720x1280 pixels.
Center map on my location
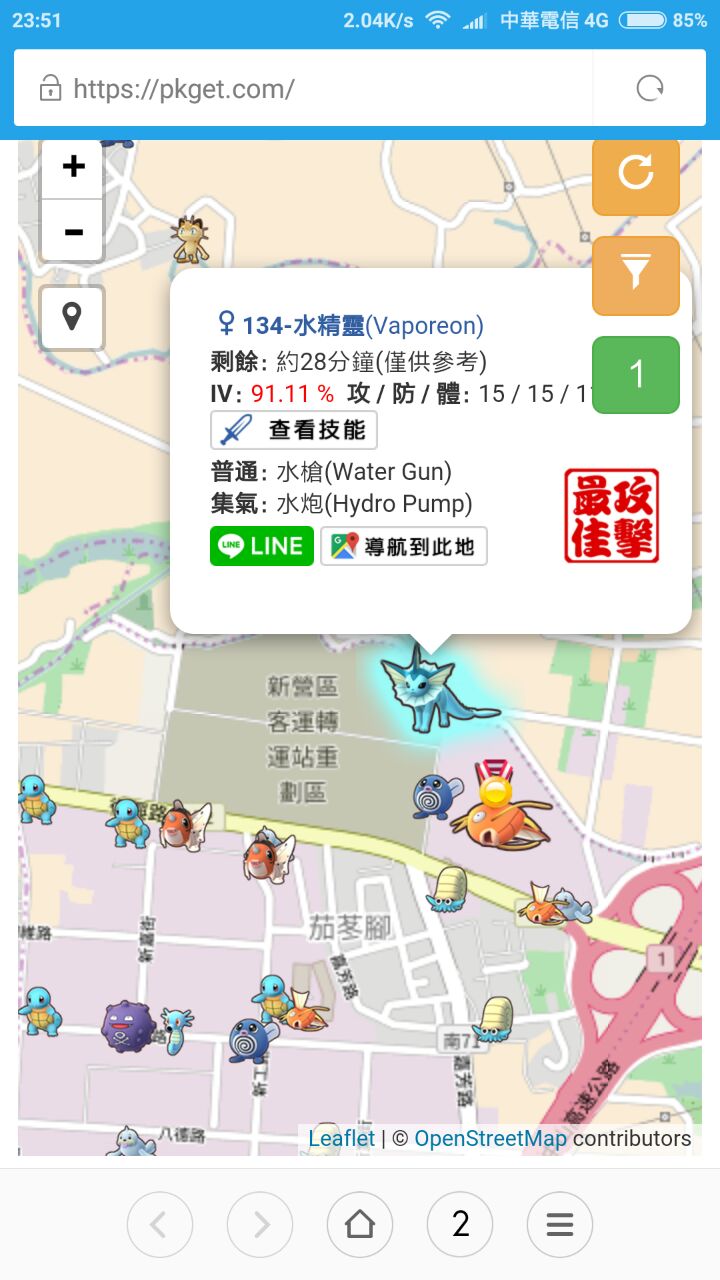72,318
